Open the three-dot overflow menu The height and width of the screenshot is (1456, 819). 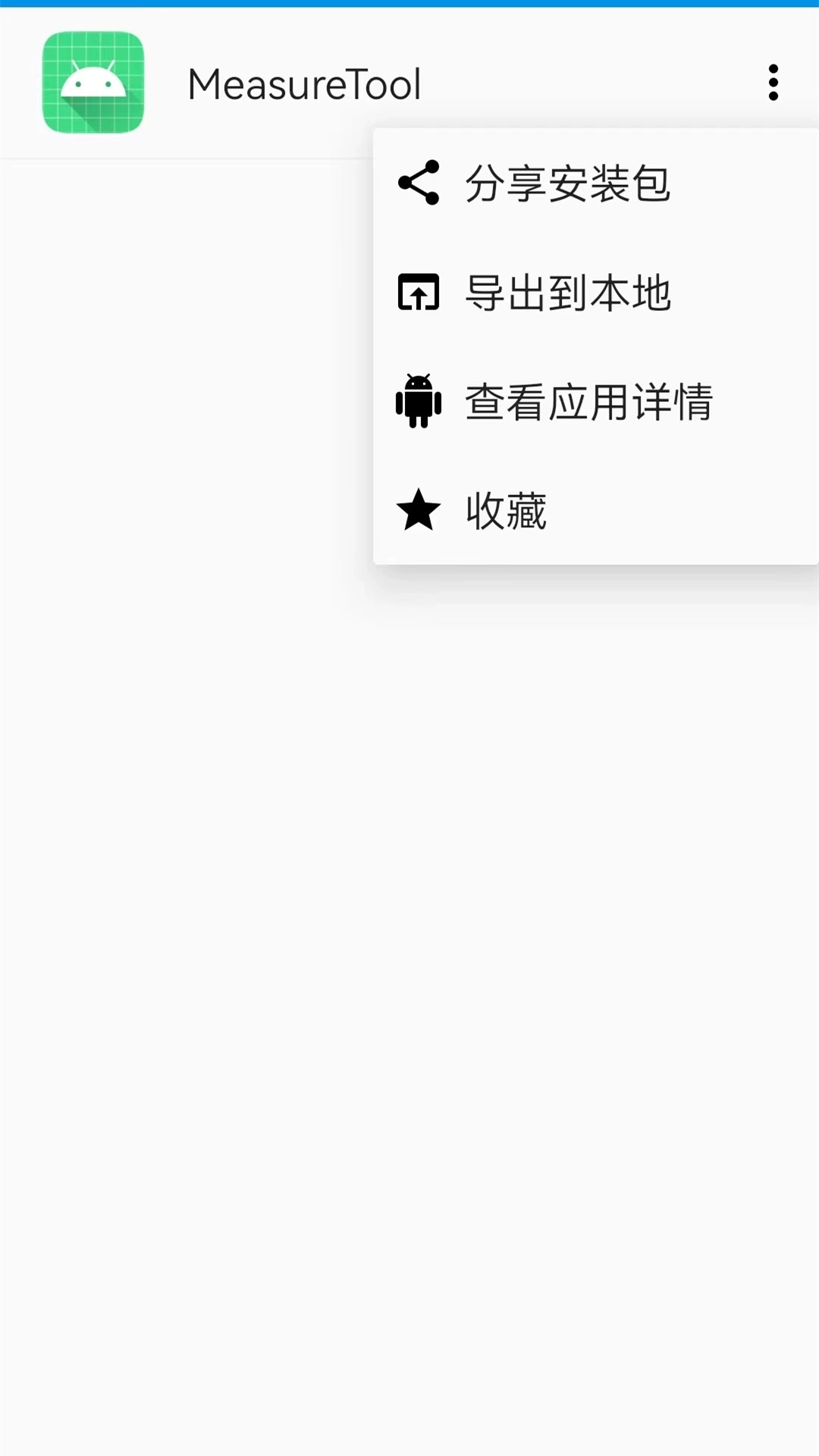(x=773, y=83)
